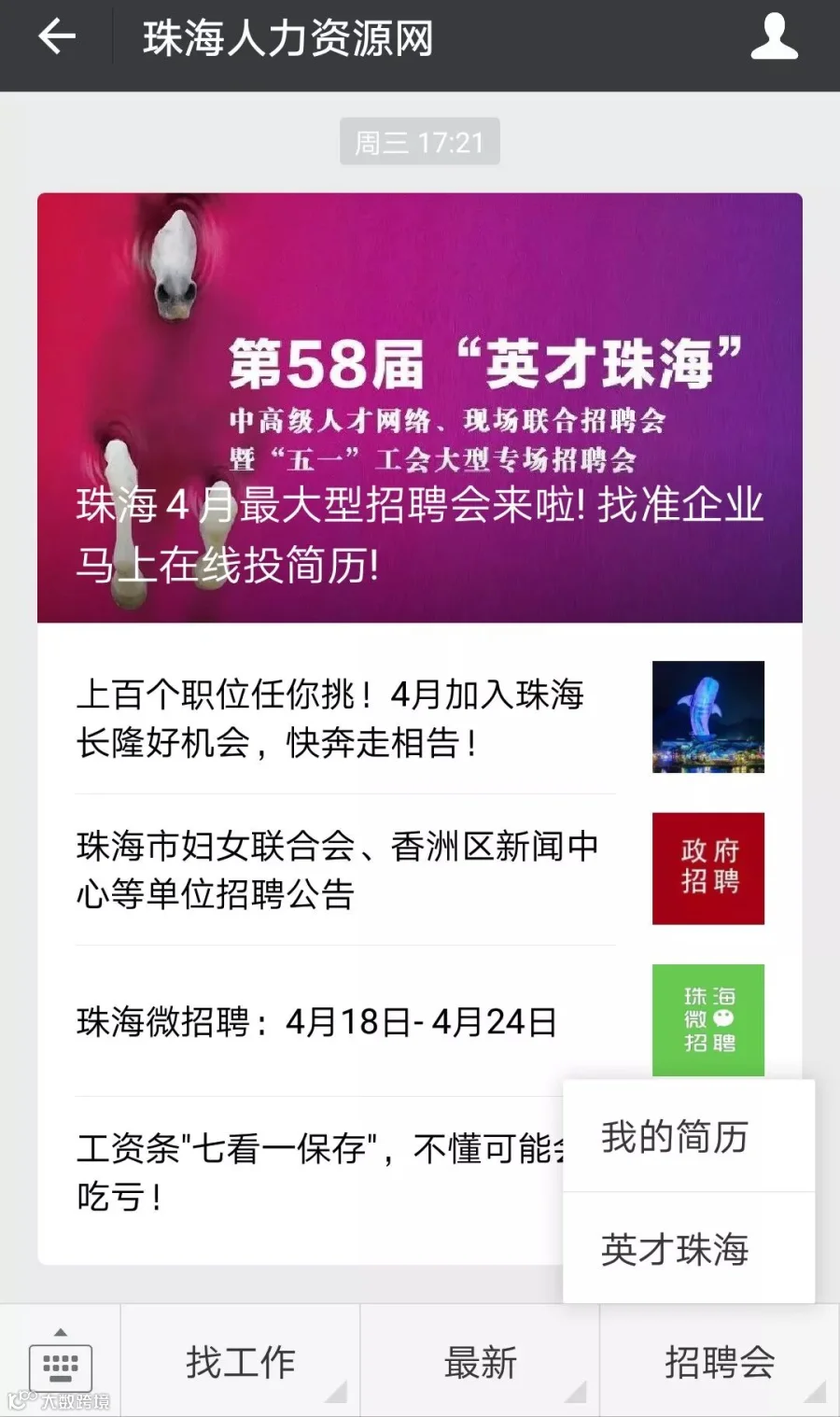Open the 珠海市妇女联合会 recruitment announcement

(420, 869)
